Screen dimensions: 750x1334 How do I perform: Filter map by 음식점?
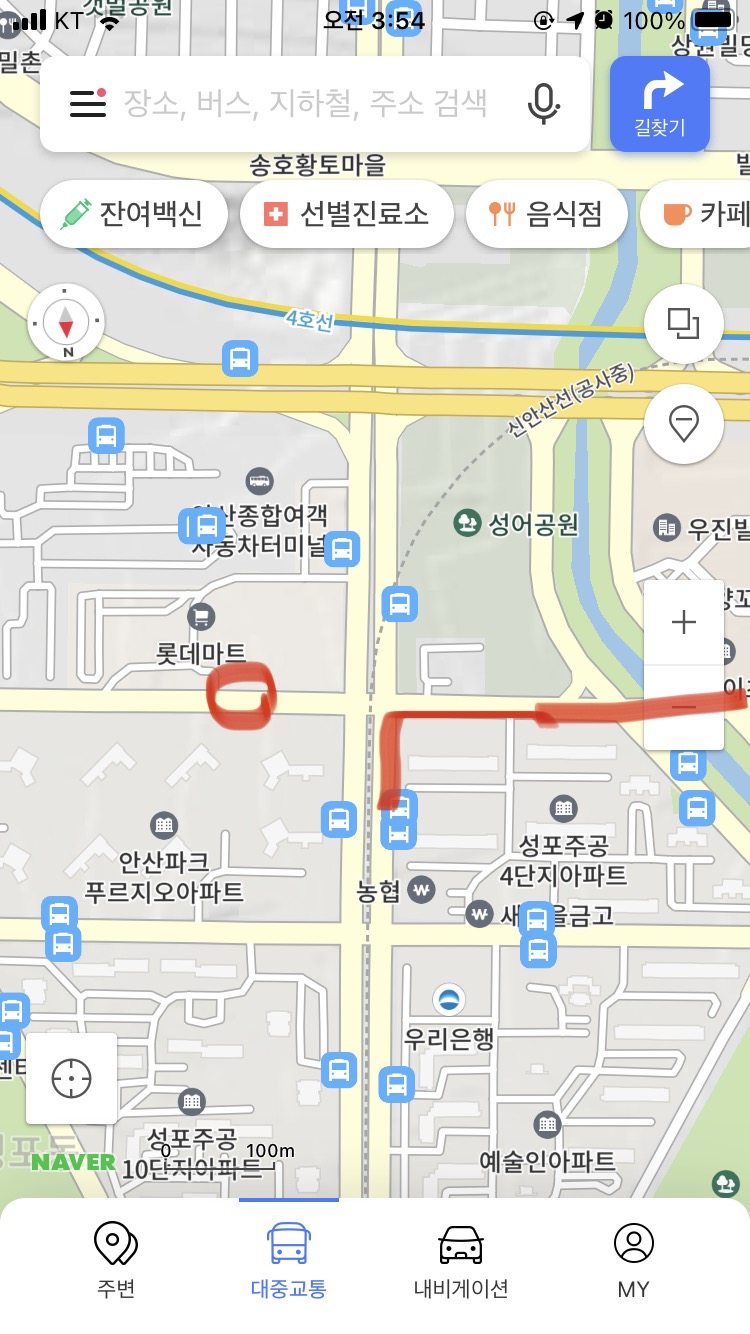click(x=546, y=213)
